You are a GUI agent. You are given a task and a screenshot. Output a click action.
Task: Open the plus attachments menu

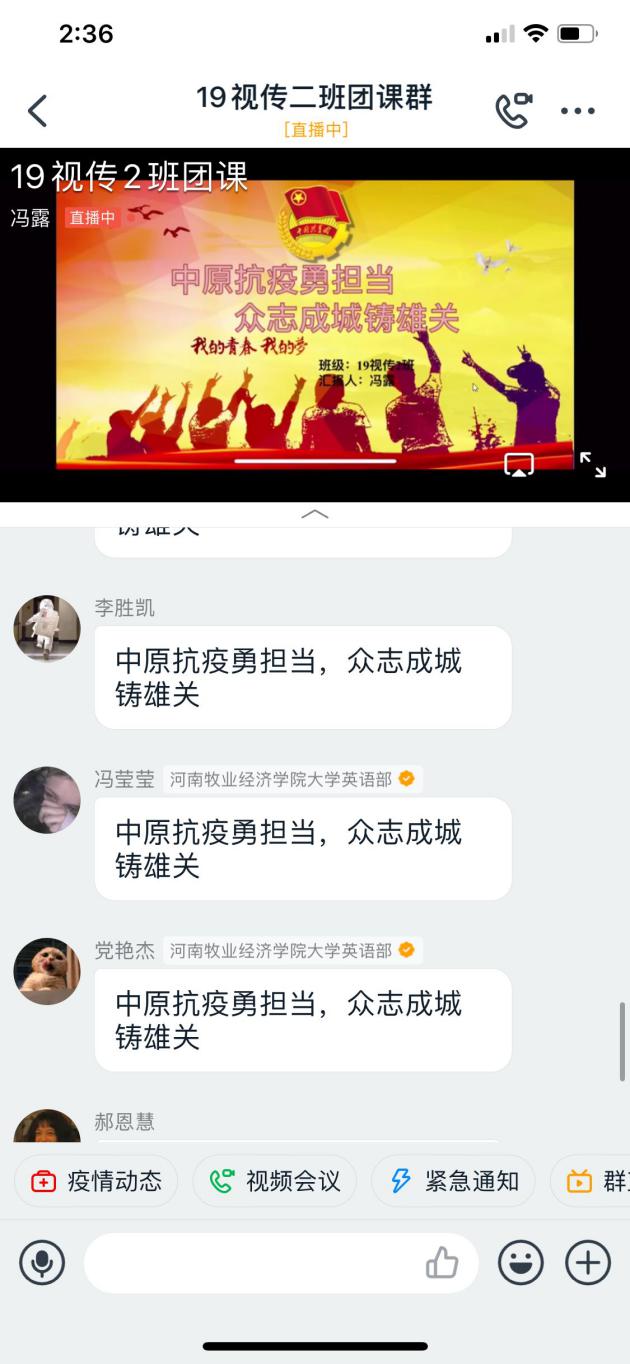pyautogui.click(x=588, y=1263)
